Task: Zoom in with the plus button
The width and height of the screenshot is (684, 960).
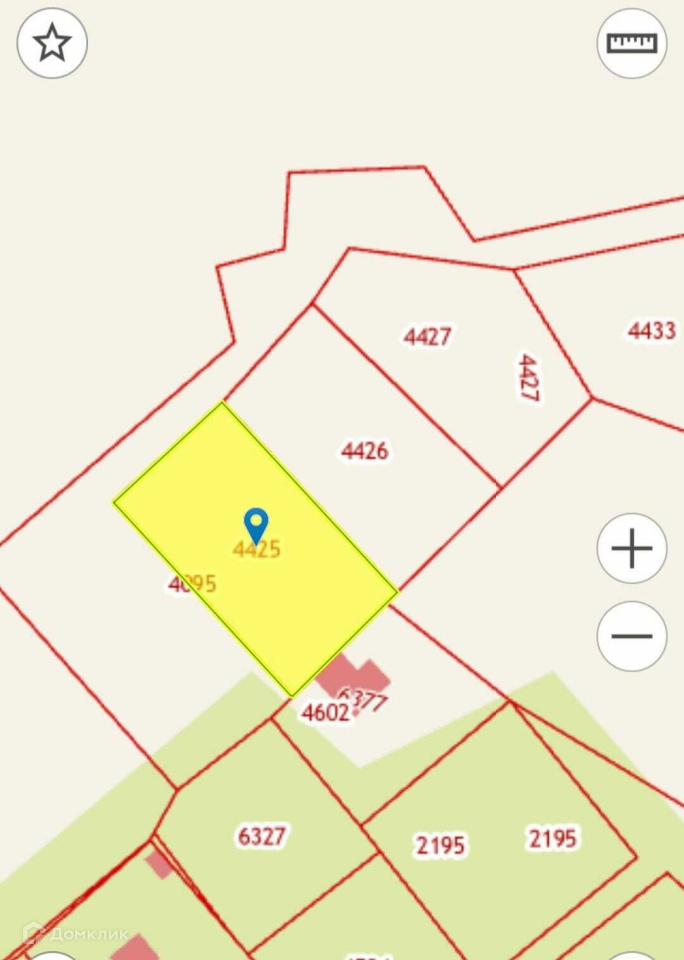Action: click(631, 548)
